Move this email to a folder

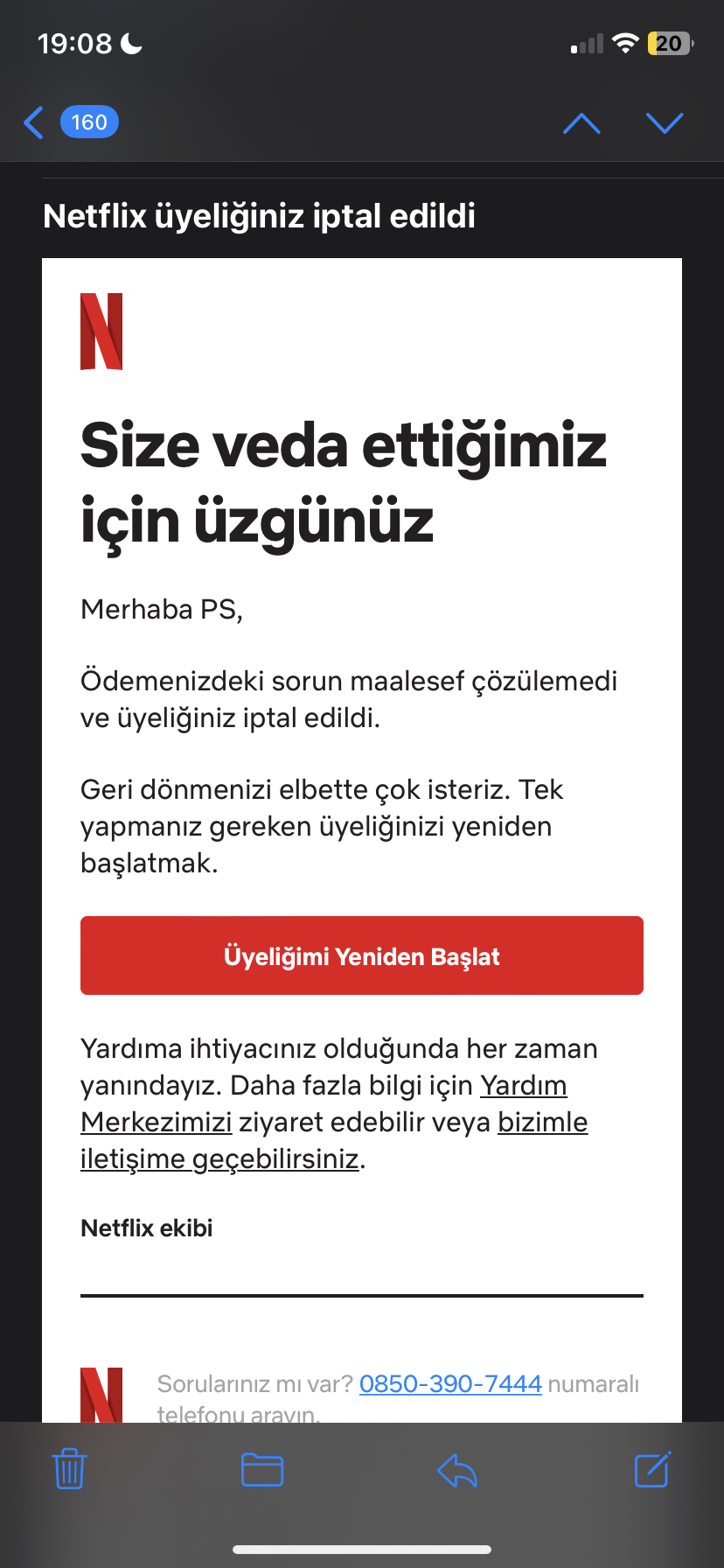(x=261, y=1469)
